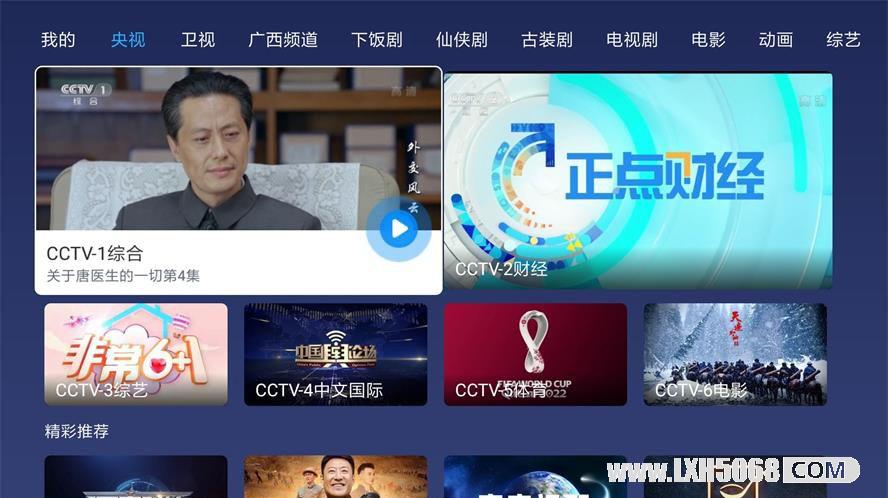Go to the 下饭剧 tab
Viewport: 888px width, 498px height.
[377, 40]
